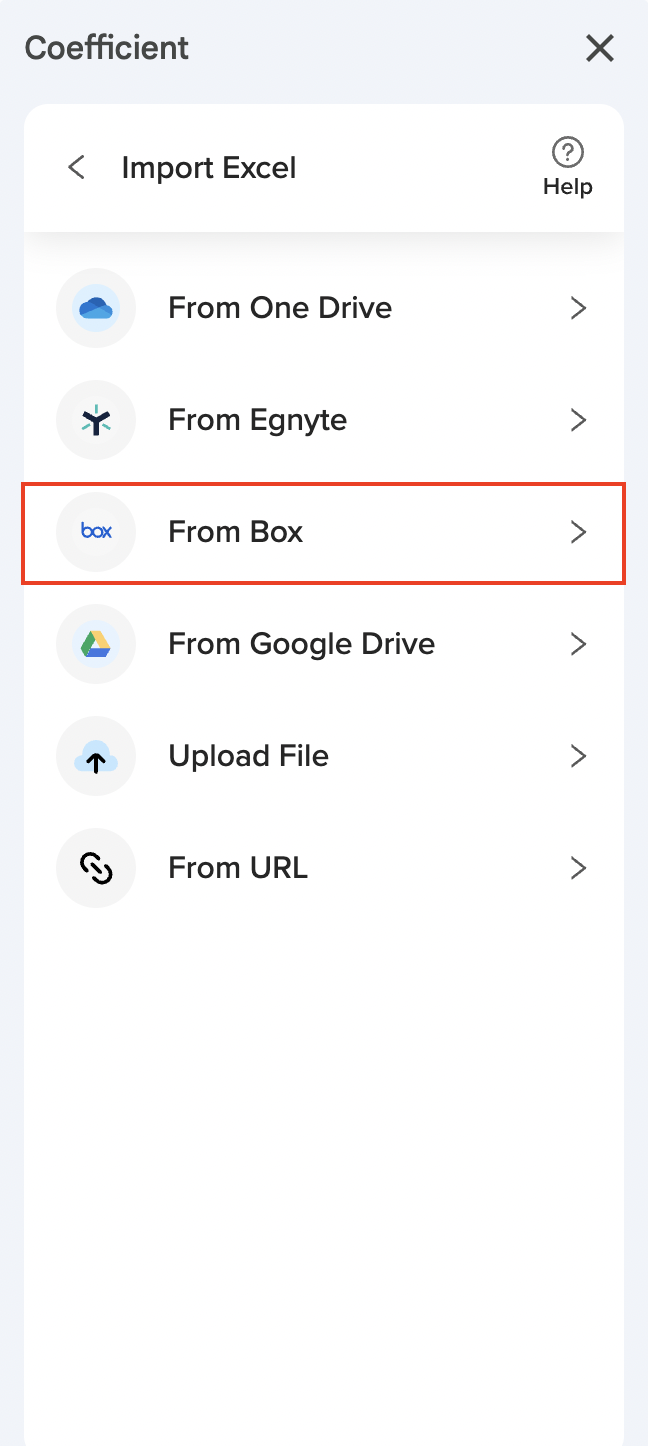Choose From Egnyte option
Image resolution: width=648 pixels, height=1446 pixels.
[323, 420]
